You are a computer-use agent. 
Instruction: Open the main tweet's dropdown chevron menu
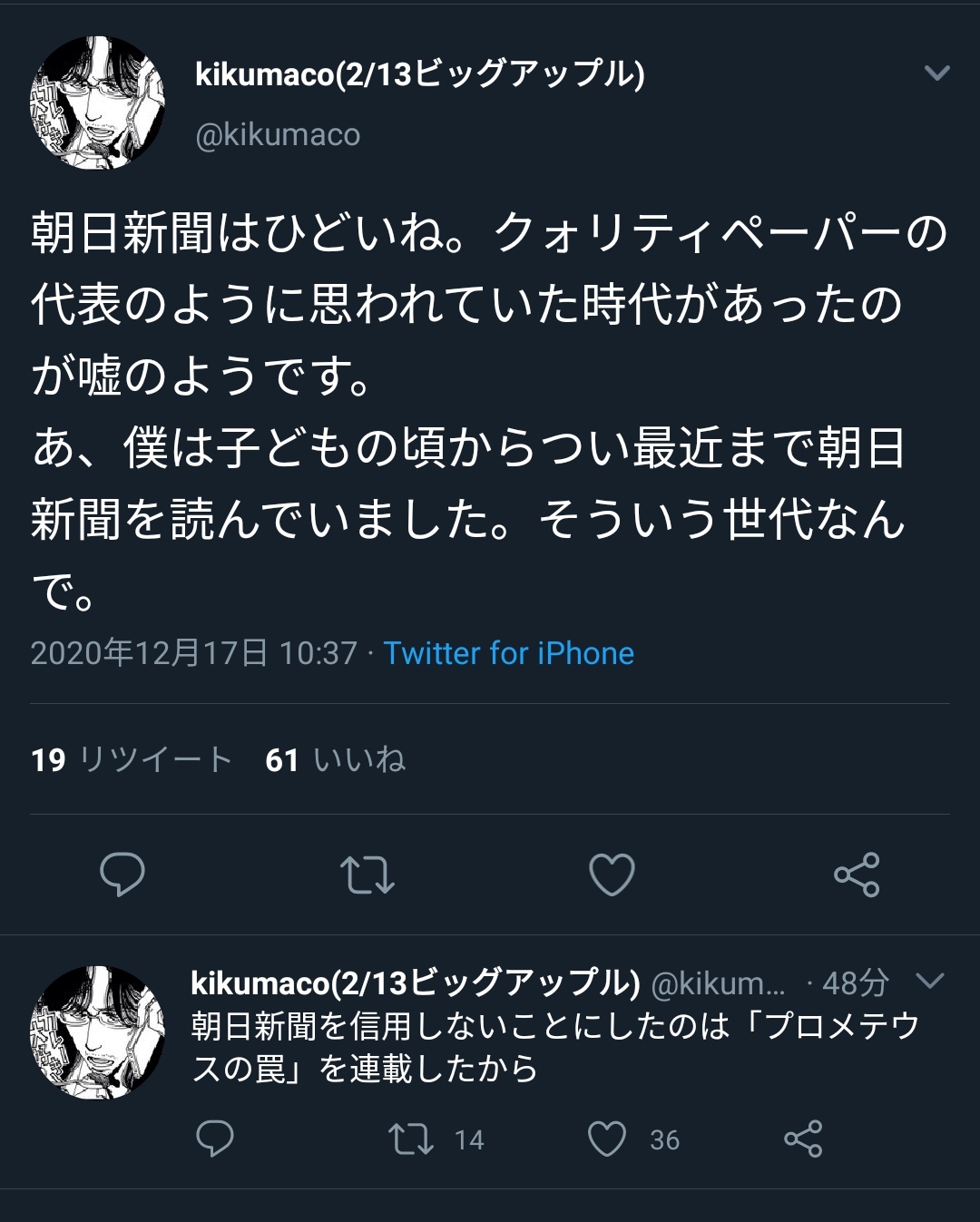(x=936, y=73)
